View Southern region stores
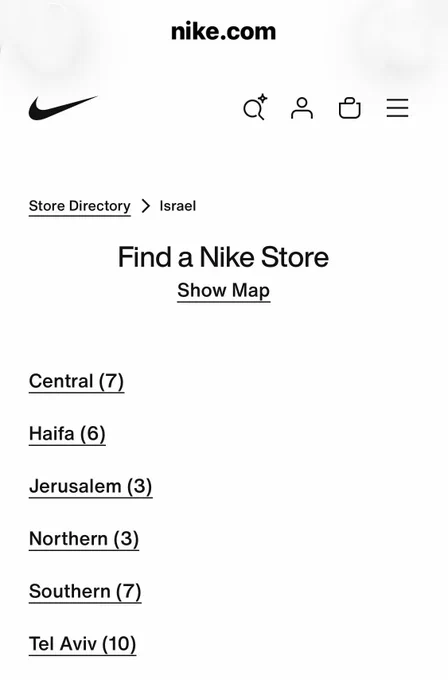 click(85, 592)
